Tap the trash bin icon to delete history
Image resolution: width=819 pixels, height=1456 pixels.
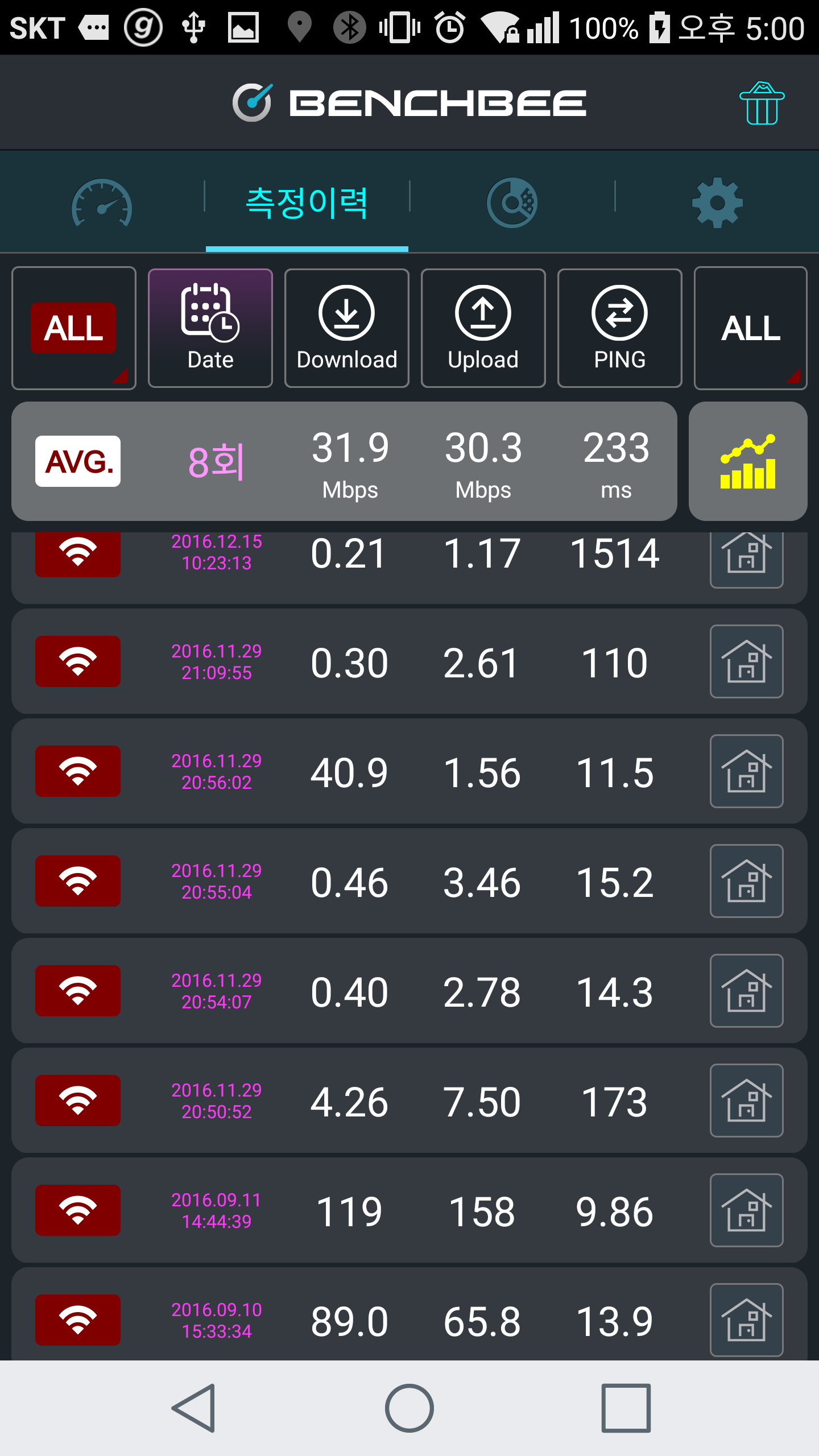click(762, 103)
